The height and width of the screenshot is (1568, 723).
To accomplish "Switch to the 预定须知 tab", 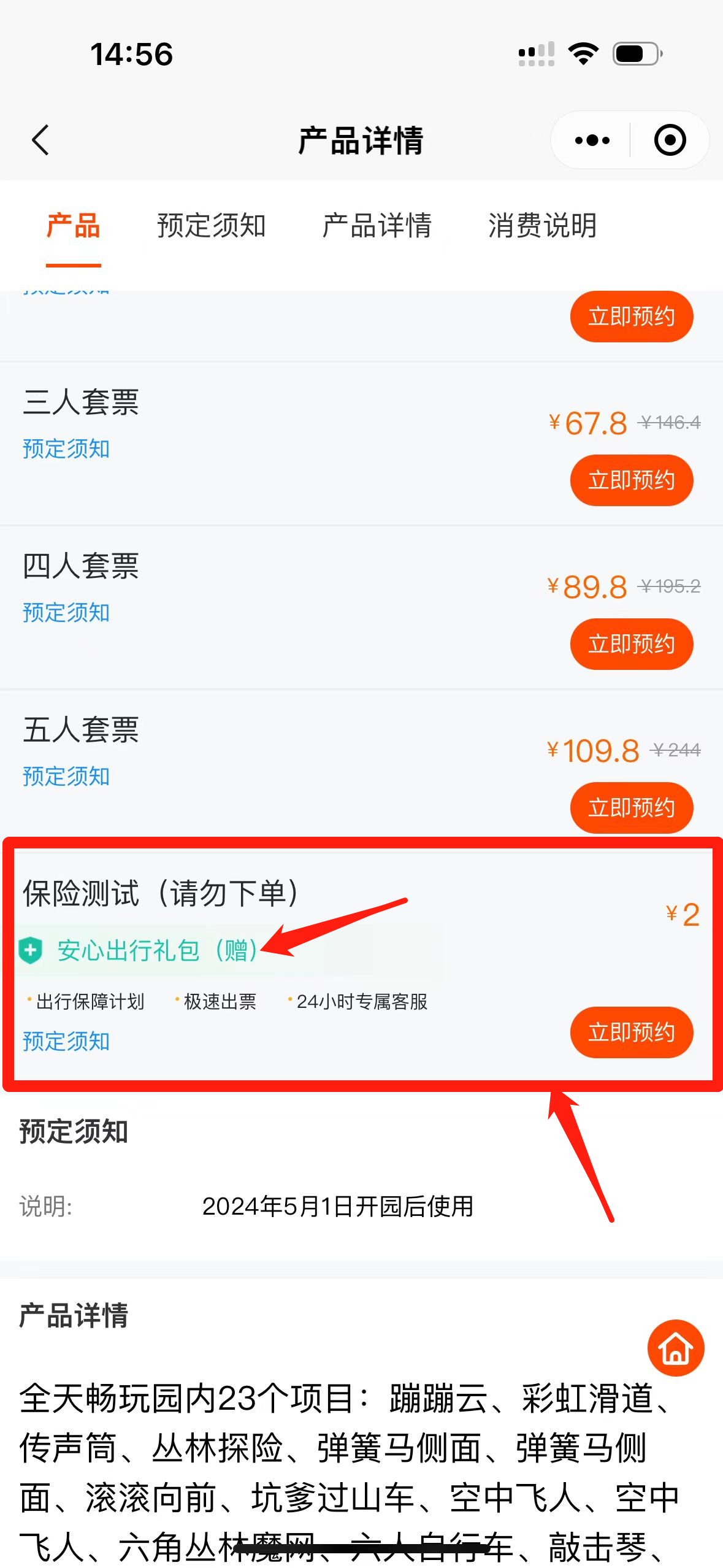I will pos(211,226).
